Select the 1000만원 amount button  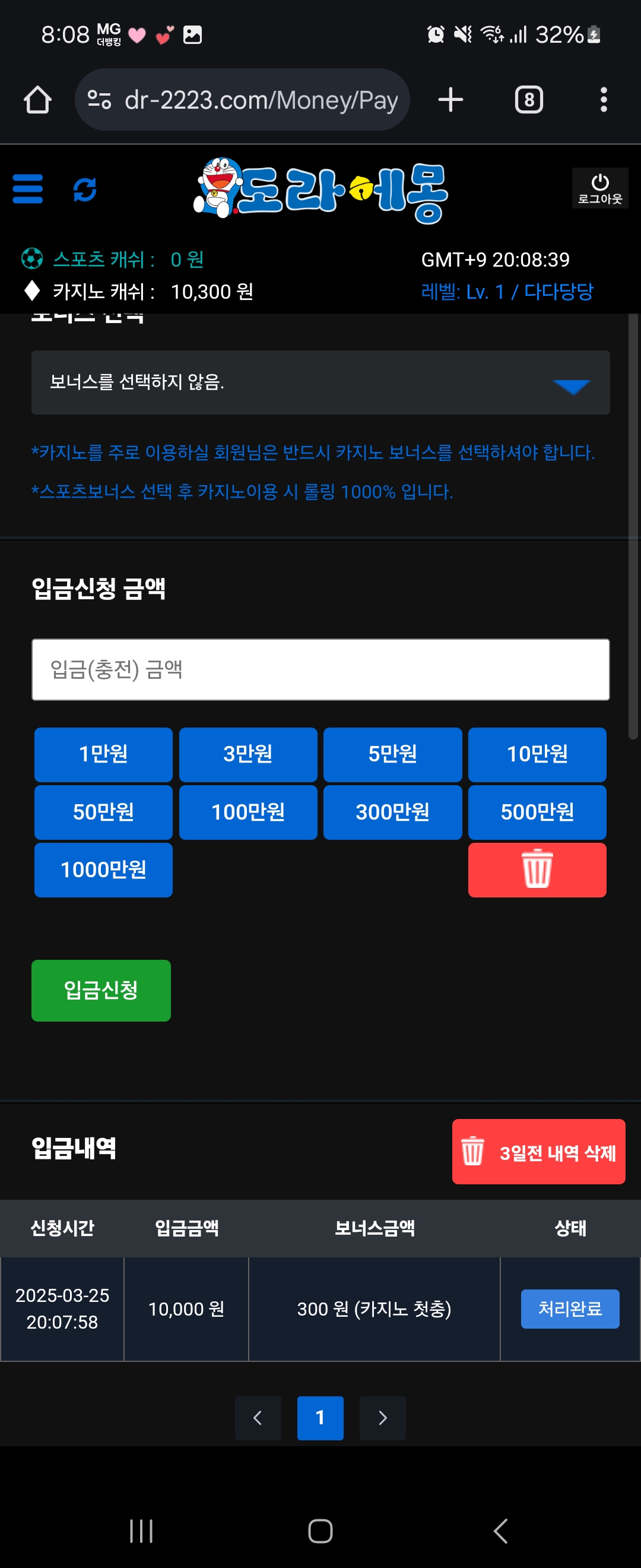pyautogui.click(x=103, y=870)
